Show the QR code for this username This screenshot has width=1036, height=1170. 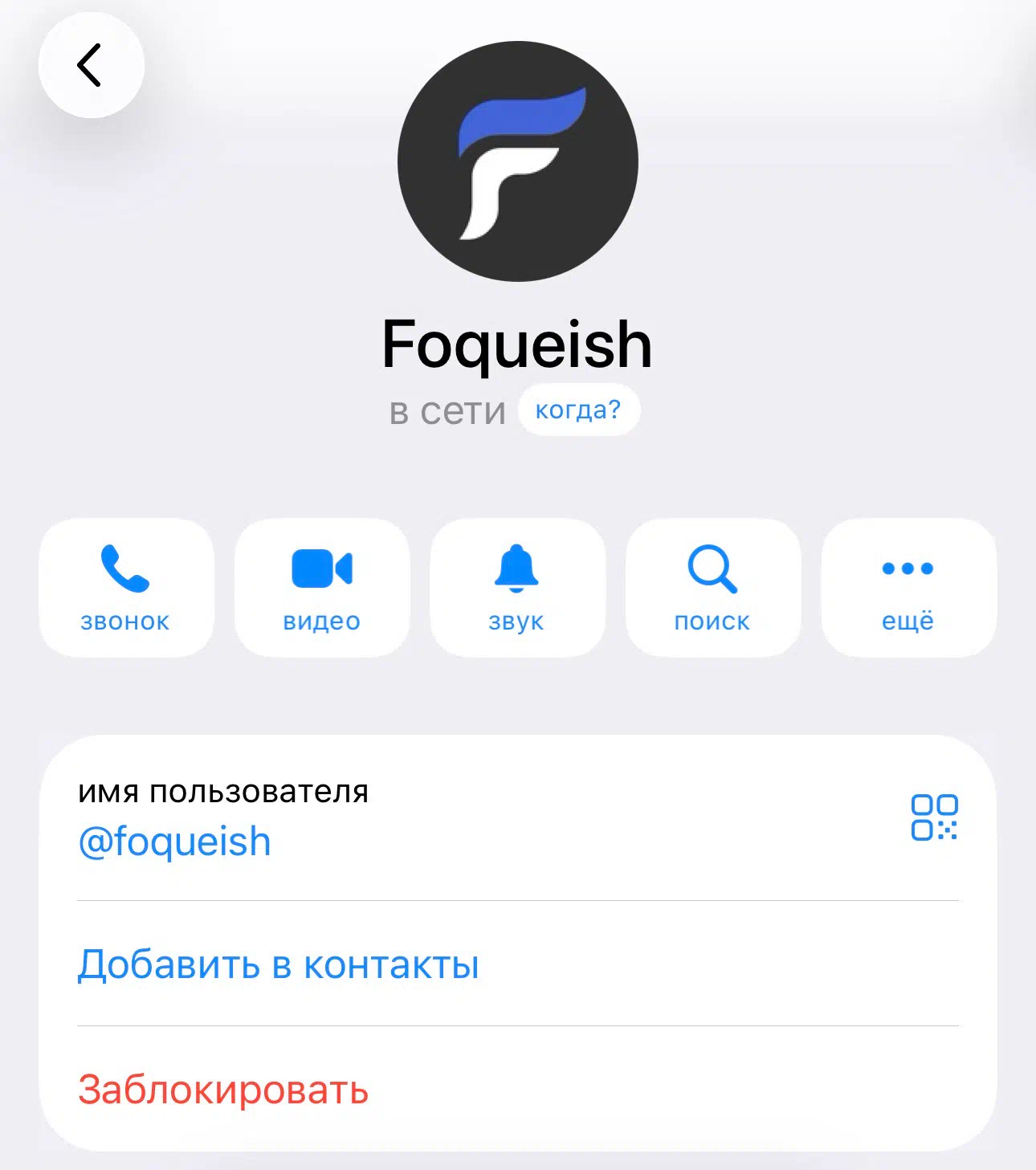point(934,817)
